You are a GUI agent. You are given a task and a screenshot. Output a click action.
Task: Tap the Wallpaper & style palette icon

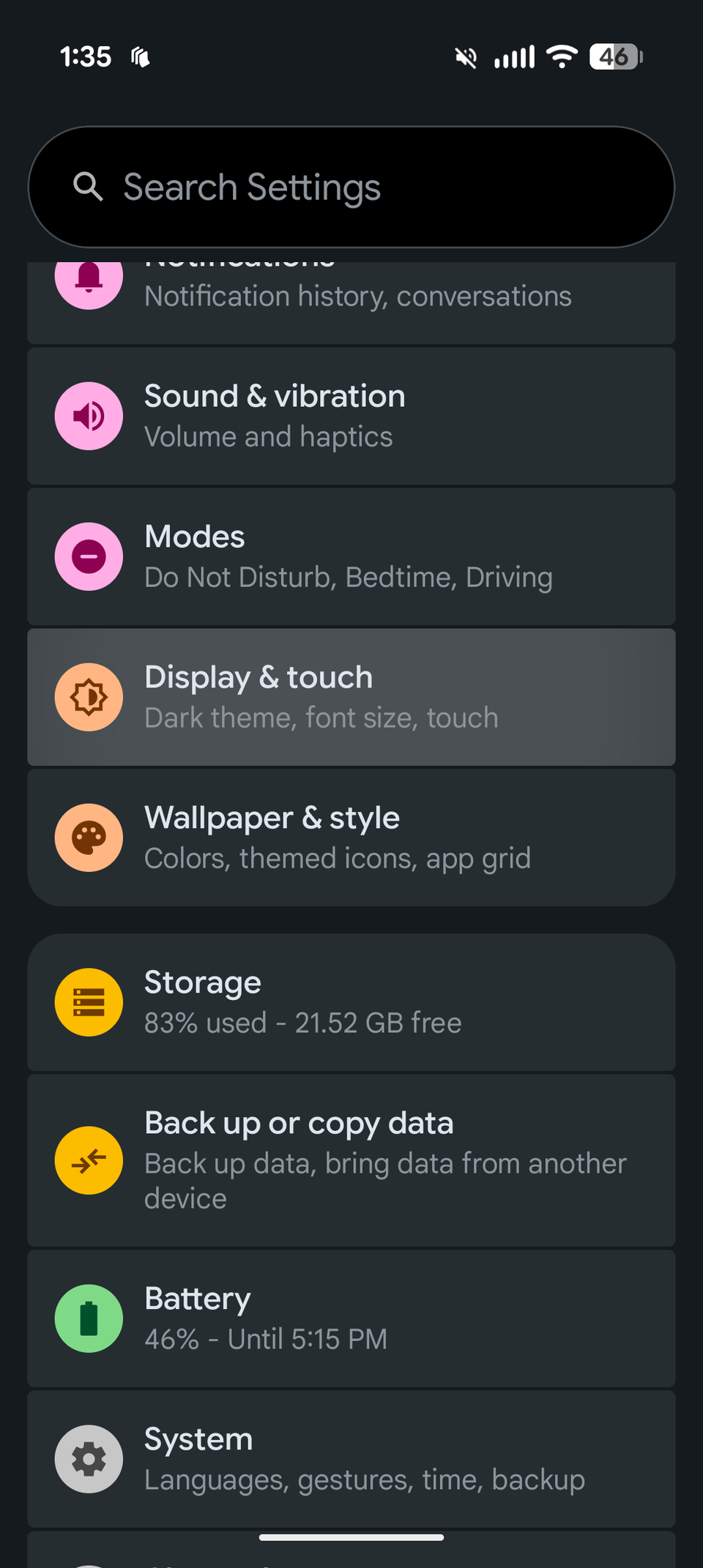coord(89,837)
